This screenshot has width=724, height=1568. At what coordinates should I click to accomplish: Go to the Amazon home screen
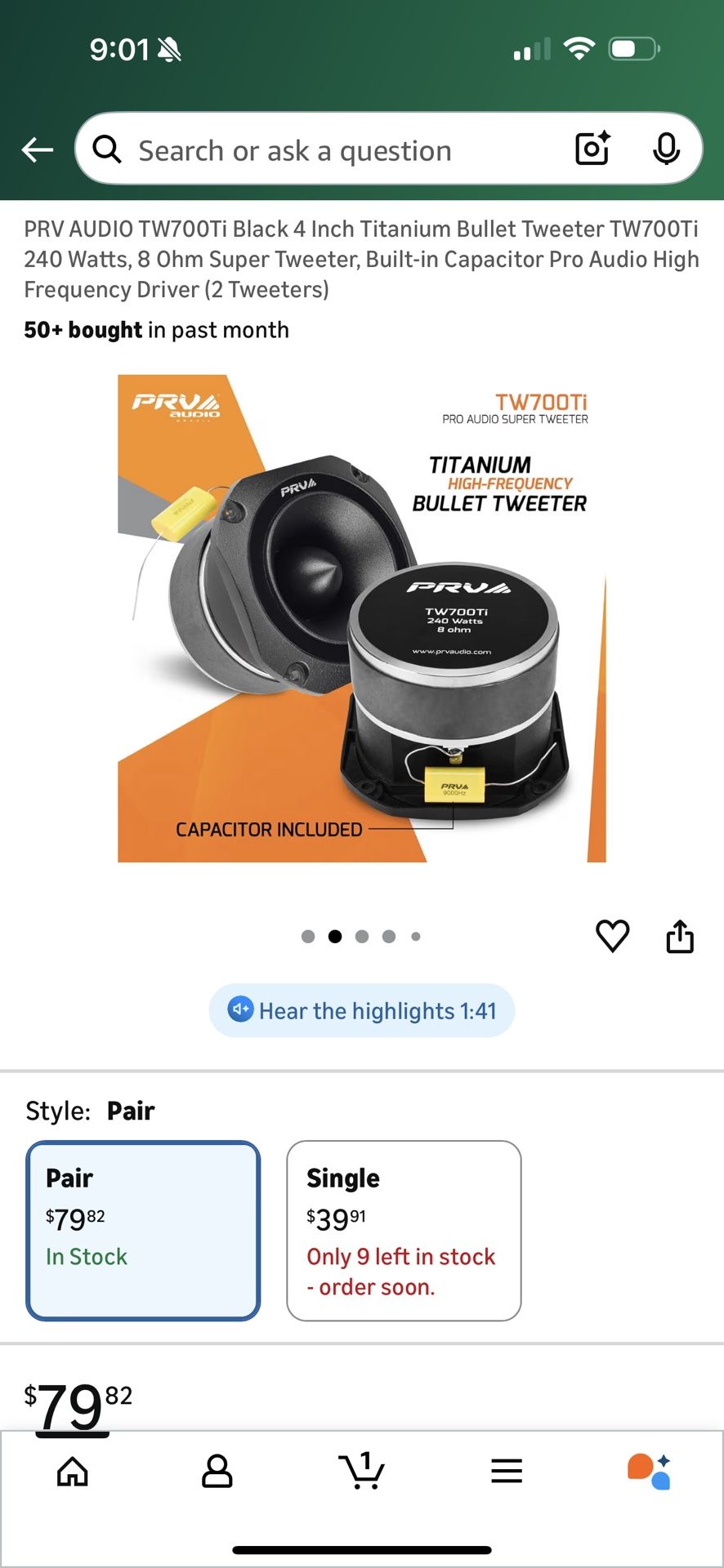click(72, 1472)
